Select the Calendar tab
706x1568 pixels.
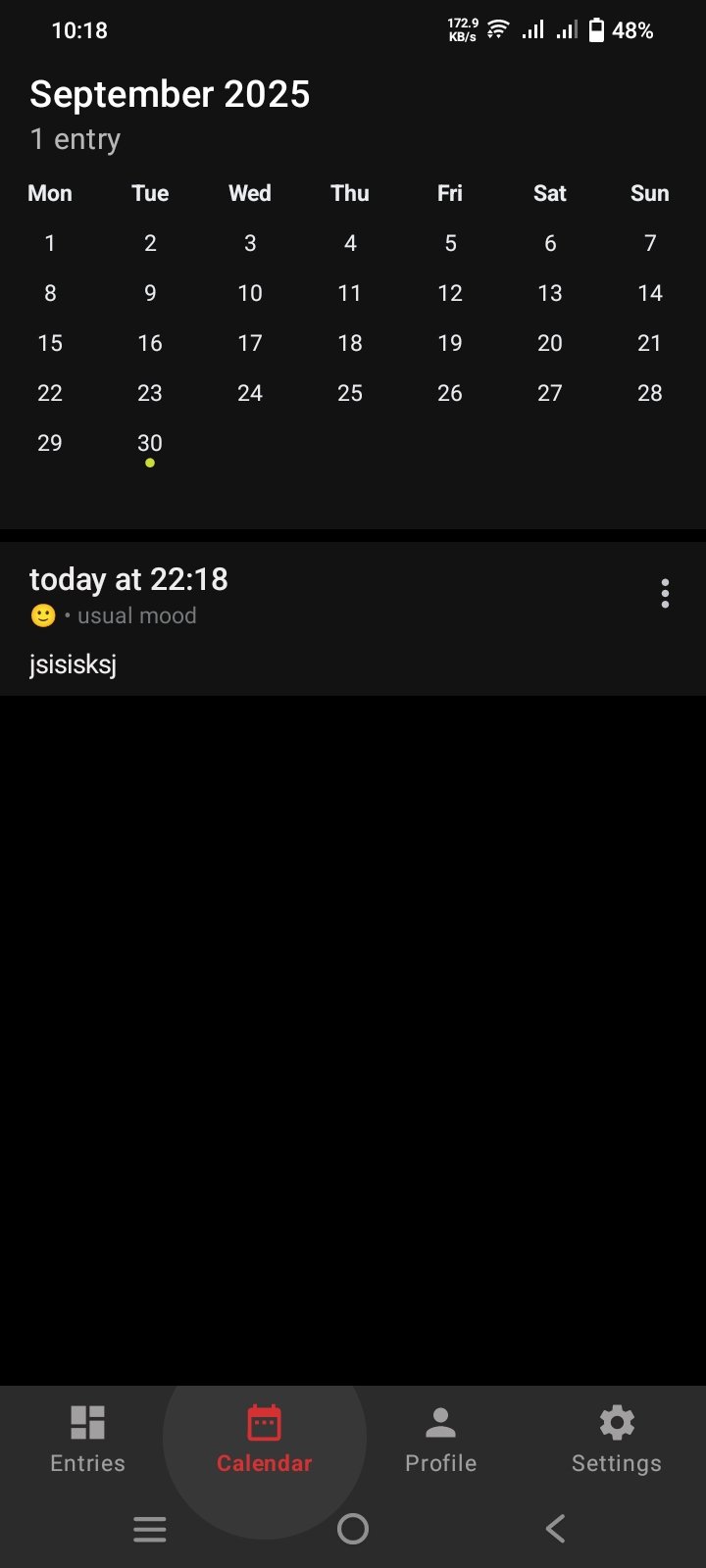(264, 1438)
